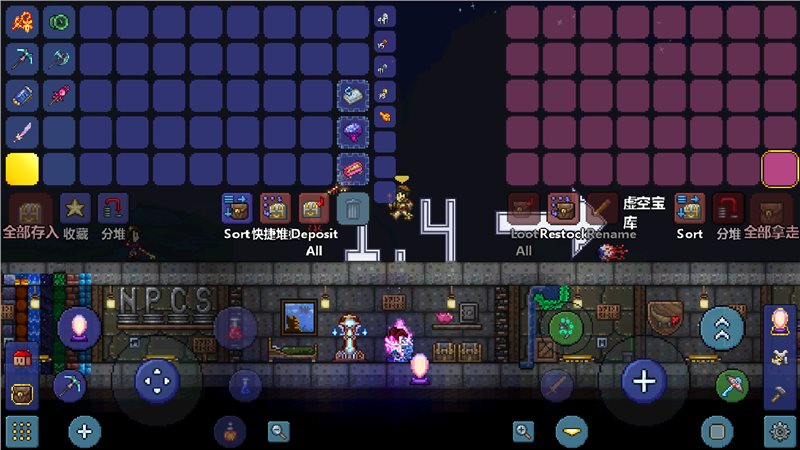The image size is (800, 450).
Task: Tap the smart cursor square button
Action: 717,431
